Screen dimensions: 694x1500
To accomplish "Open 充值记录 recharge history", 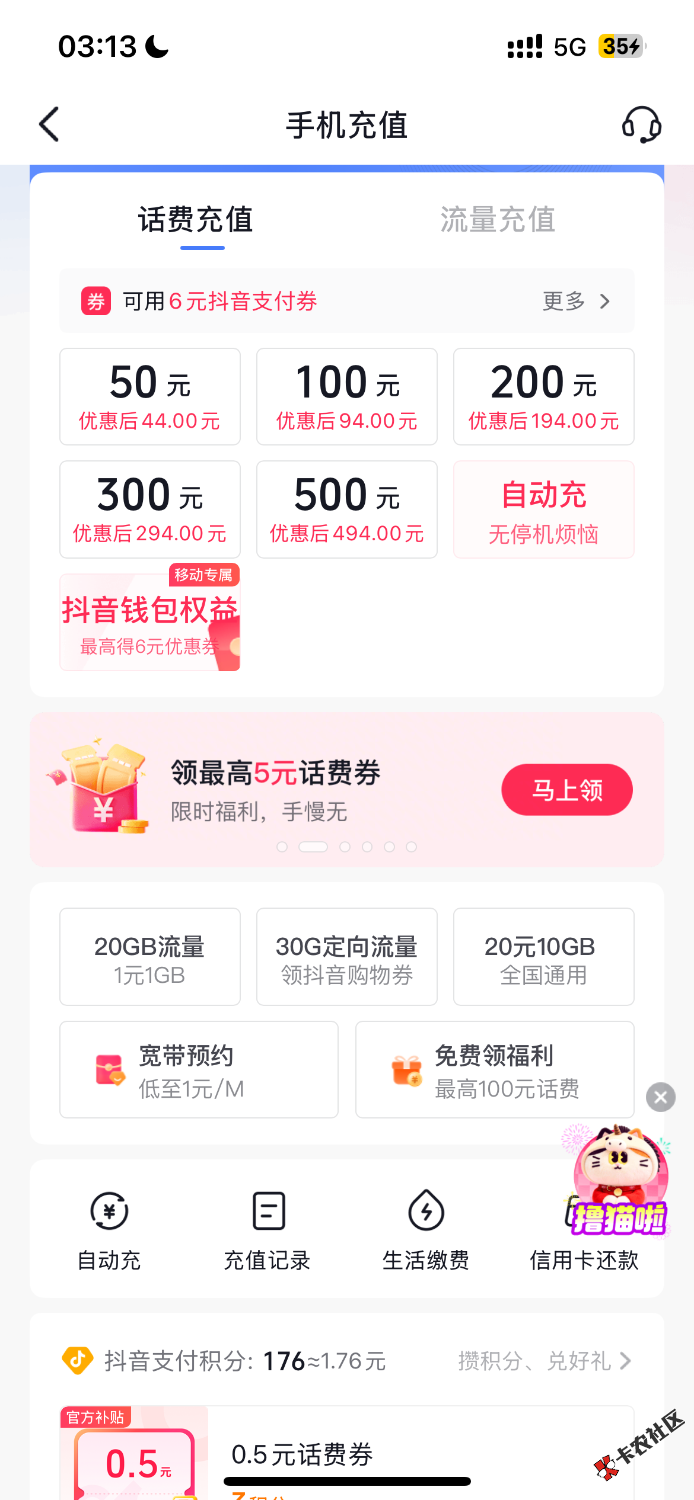I will [267, 1230].
